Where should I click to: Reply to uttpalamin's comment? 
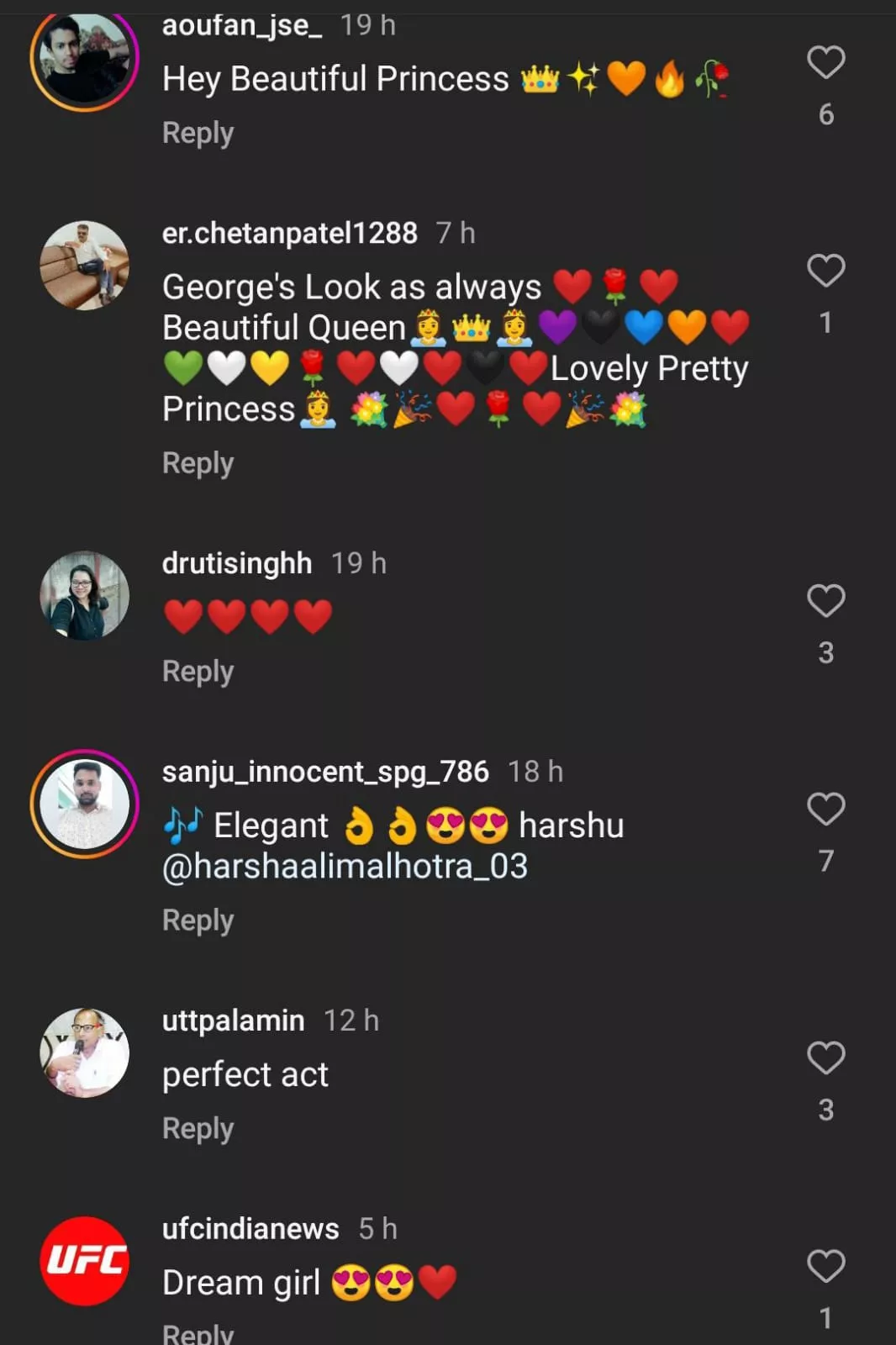(198, 1129)
